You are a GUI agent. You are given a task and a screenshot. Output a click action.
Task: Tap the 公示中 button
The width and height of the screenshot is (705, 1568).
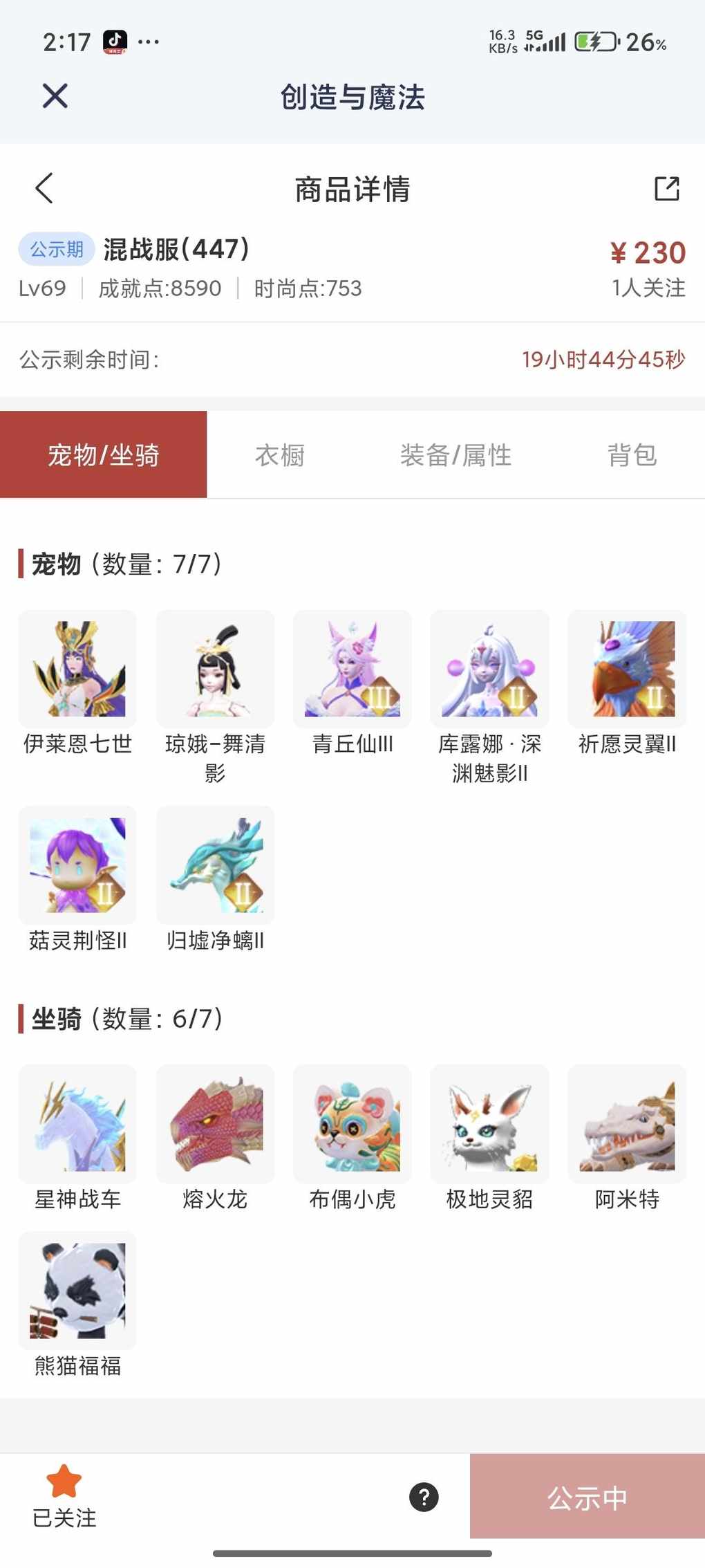(x=587, y=1497)
